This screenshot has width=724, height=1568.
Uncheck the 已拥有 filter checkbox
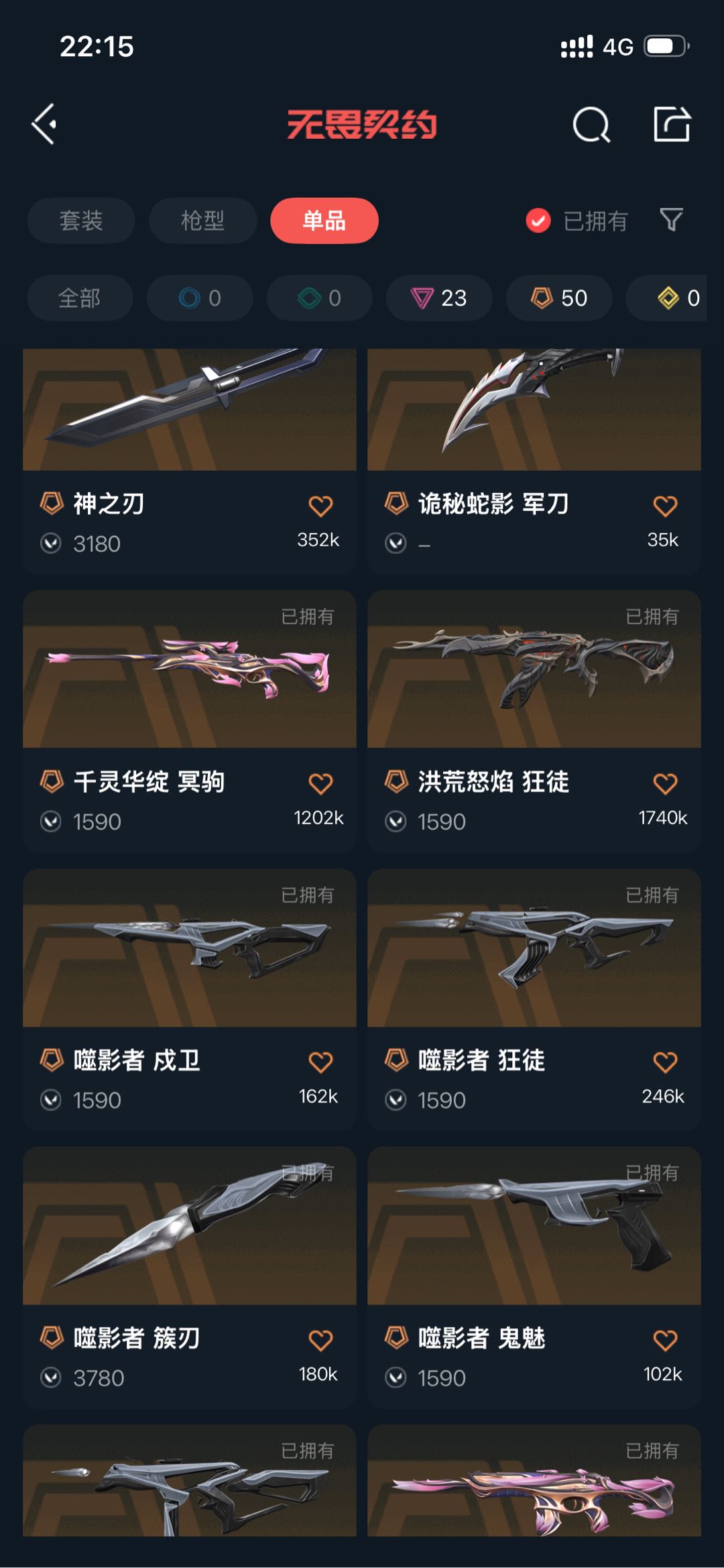538,221
